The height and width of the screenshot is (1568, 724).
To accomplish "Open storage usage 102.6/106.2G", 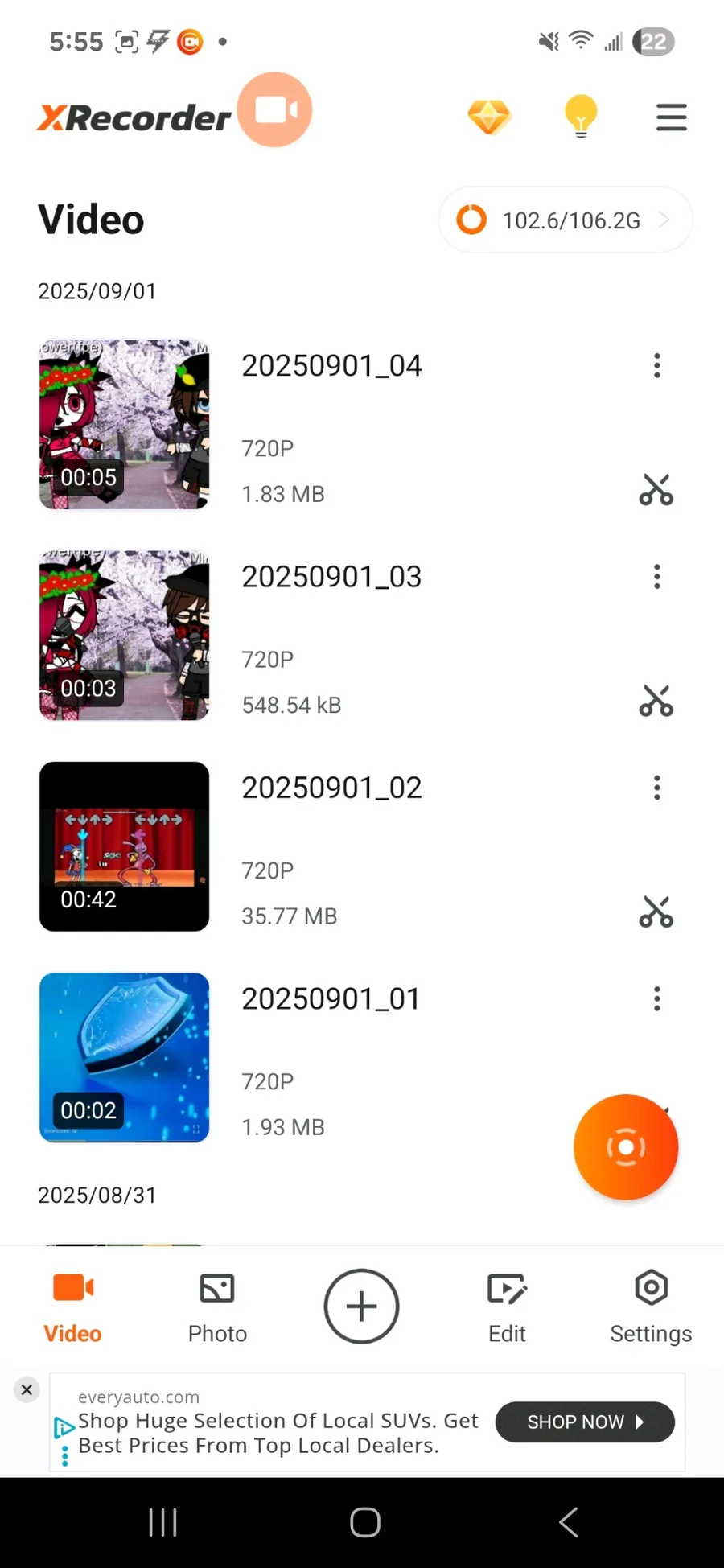I will (x=565, y=220).
